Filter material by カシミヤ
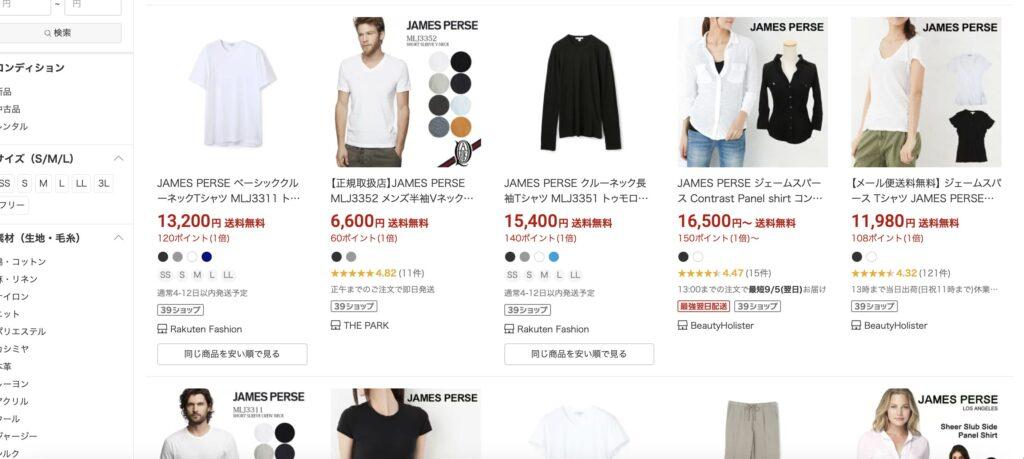1024x459 pixels. coord(16,349)
